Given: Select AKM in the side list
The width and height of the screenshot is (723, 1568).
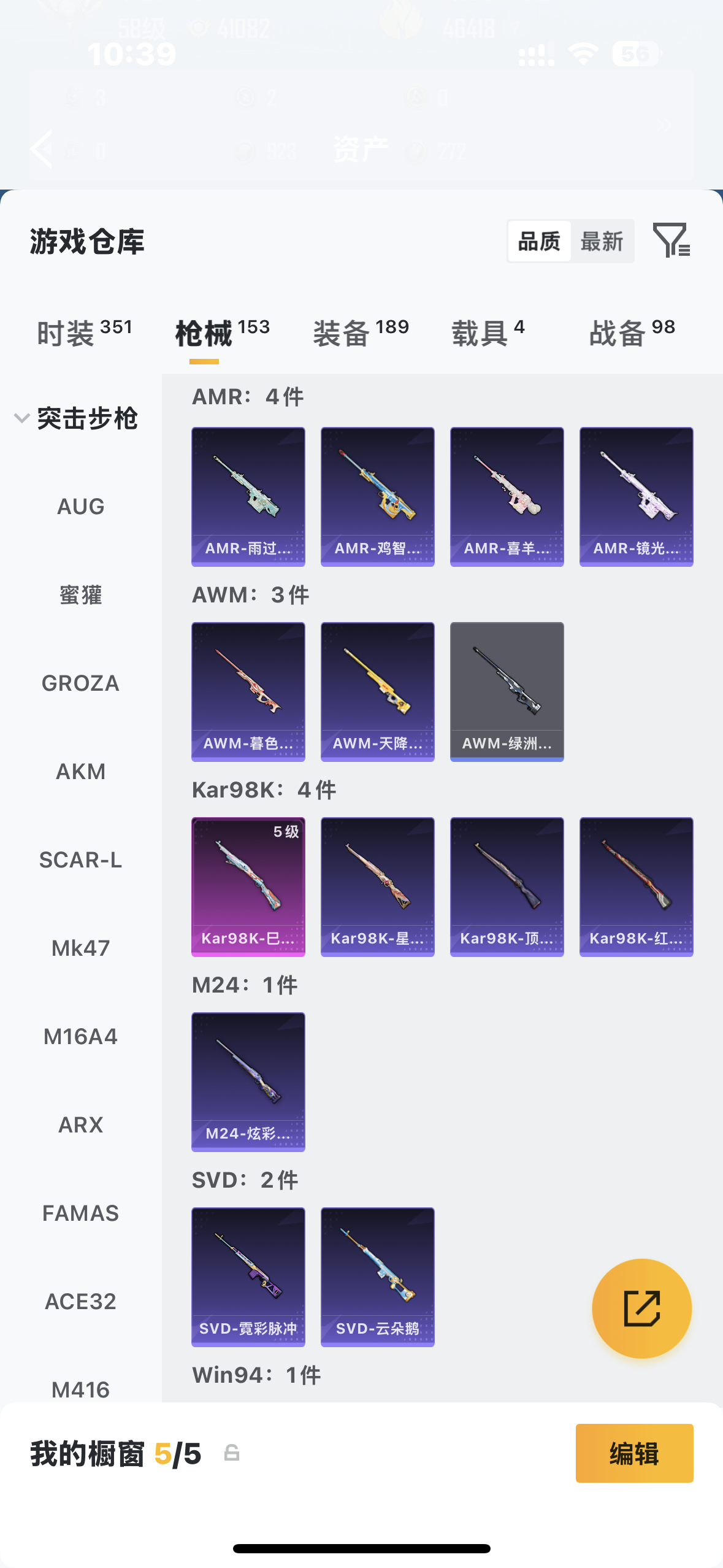Looking at the screenshot, I should coord(80,772).
